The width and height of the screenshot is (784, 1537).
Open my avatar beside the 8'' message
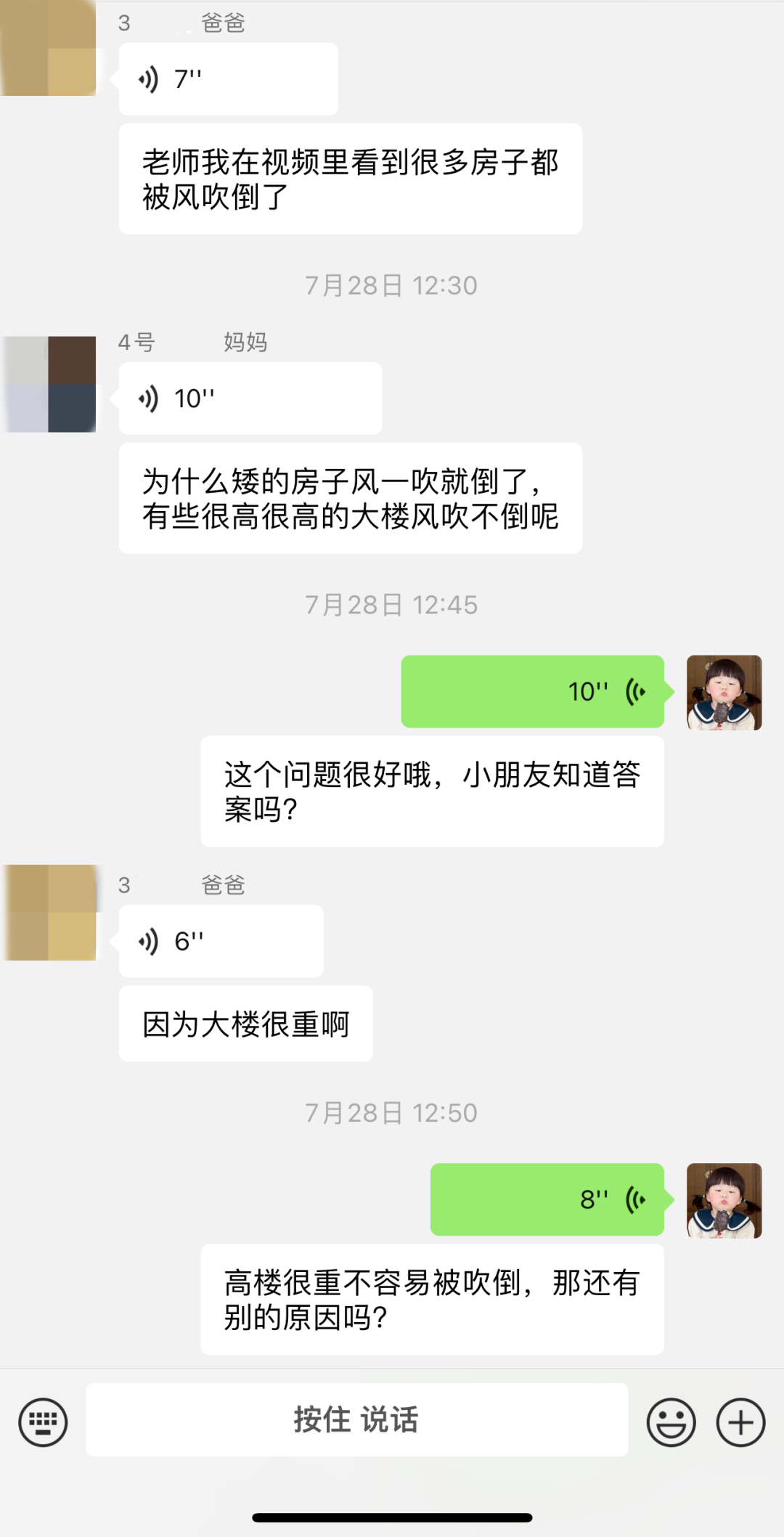(x=724, y=1200)
